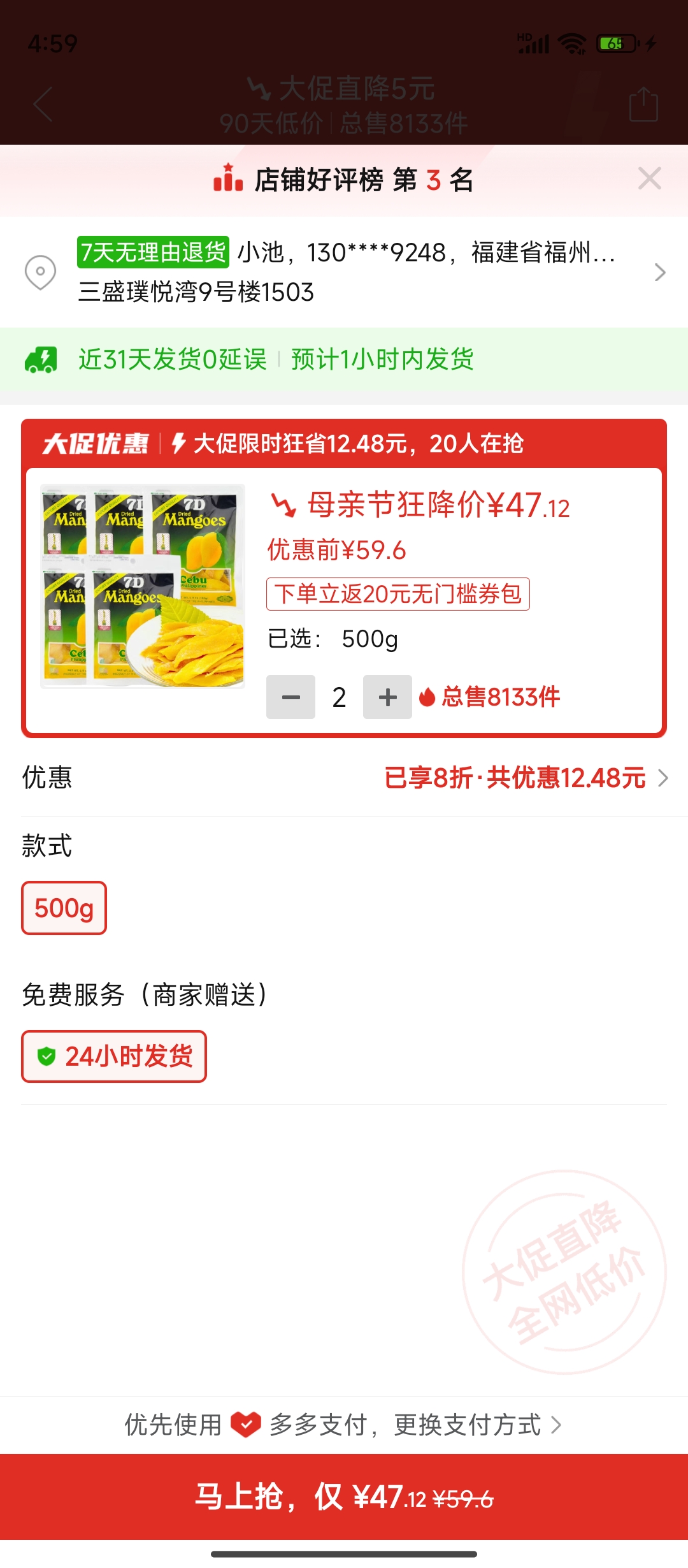Image resolution: width=688 pixels, height=1568 pixels.
Task: Decrease quantity with the minus button
Action: pos(290,697)
